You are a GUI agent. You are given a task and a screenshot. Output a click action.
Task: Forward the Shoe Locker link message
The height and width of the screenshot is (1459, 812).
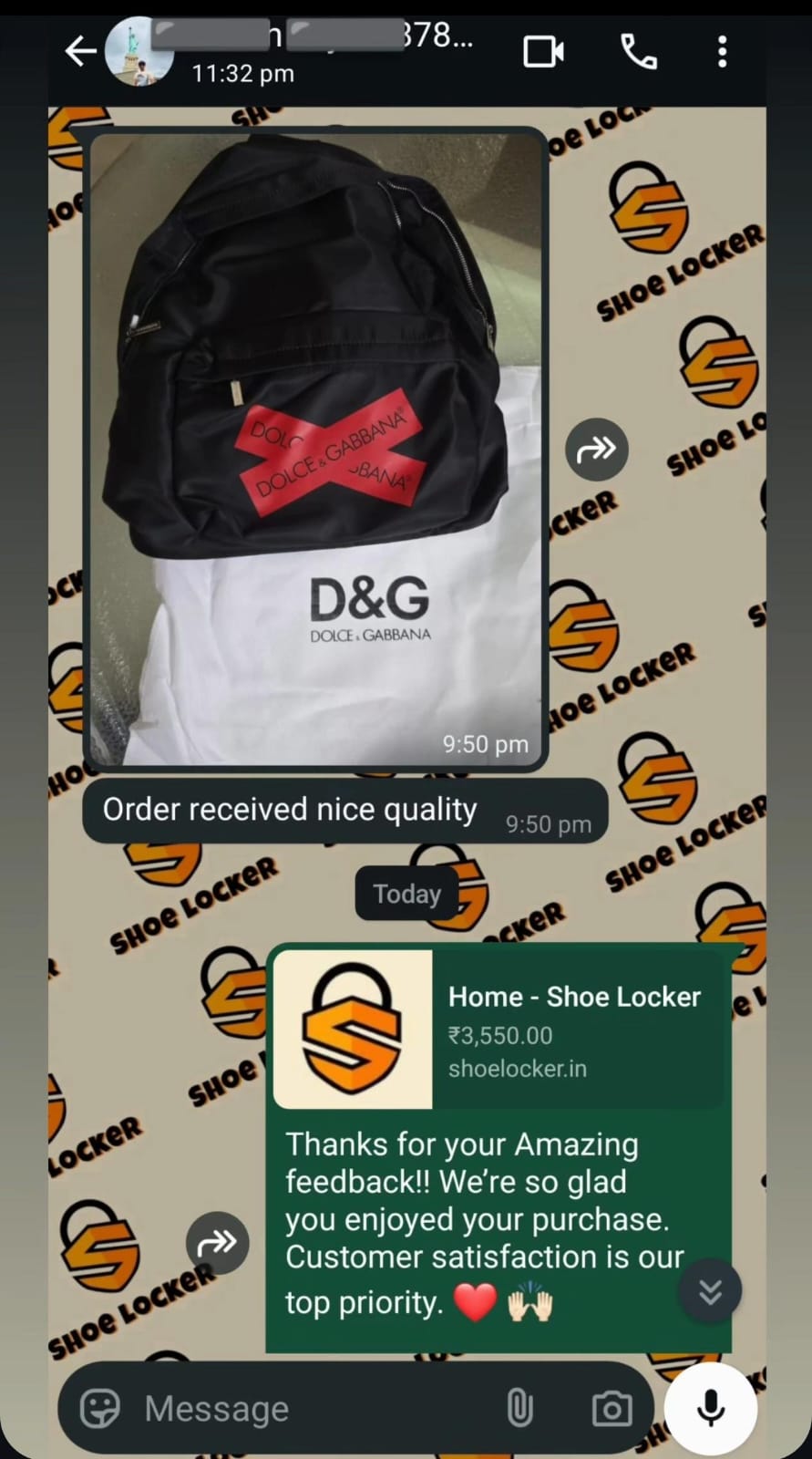click(x=217, y=1242)
